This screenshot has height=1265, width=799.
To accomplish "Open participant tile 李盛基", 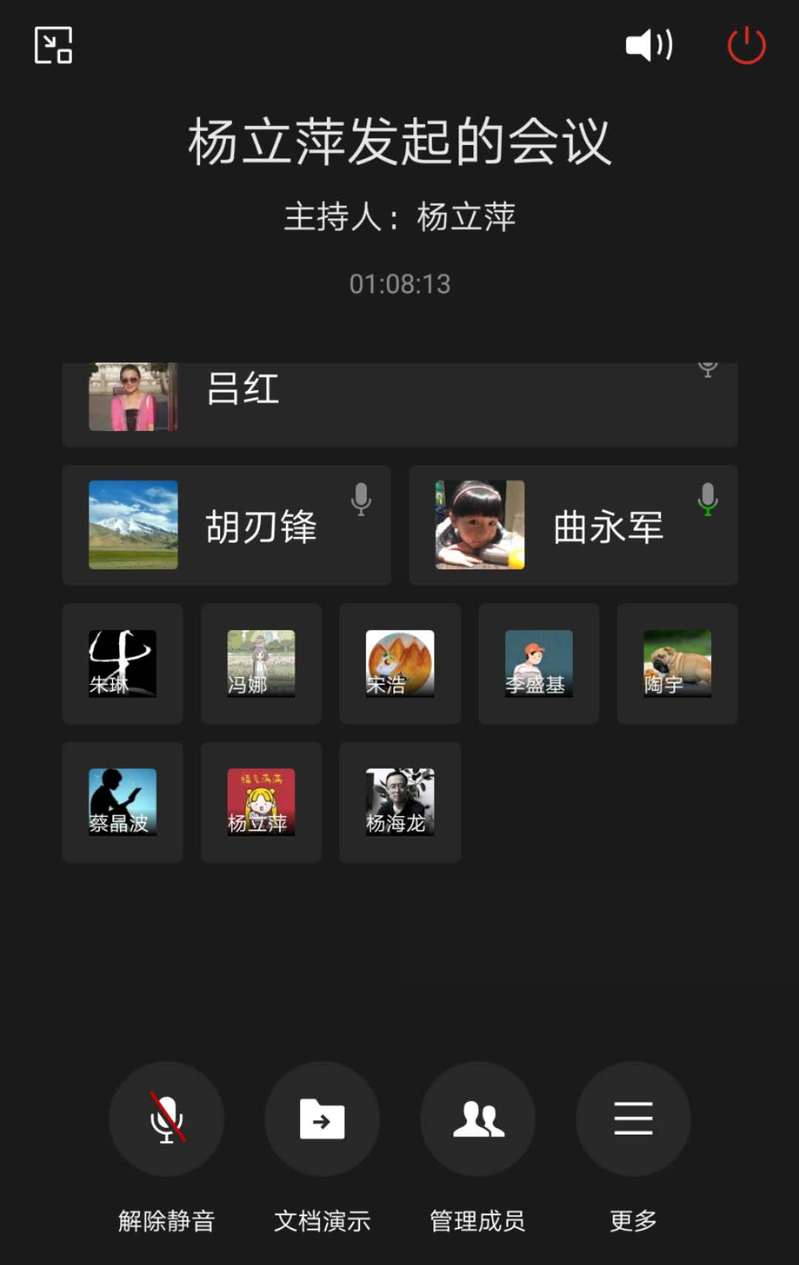I will coord(538,663).
